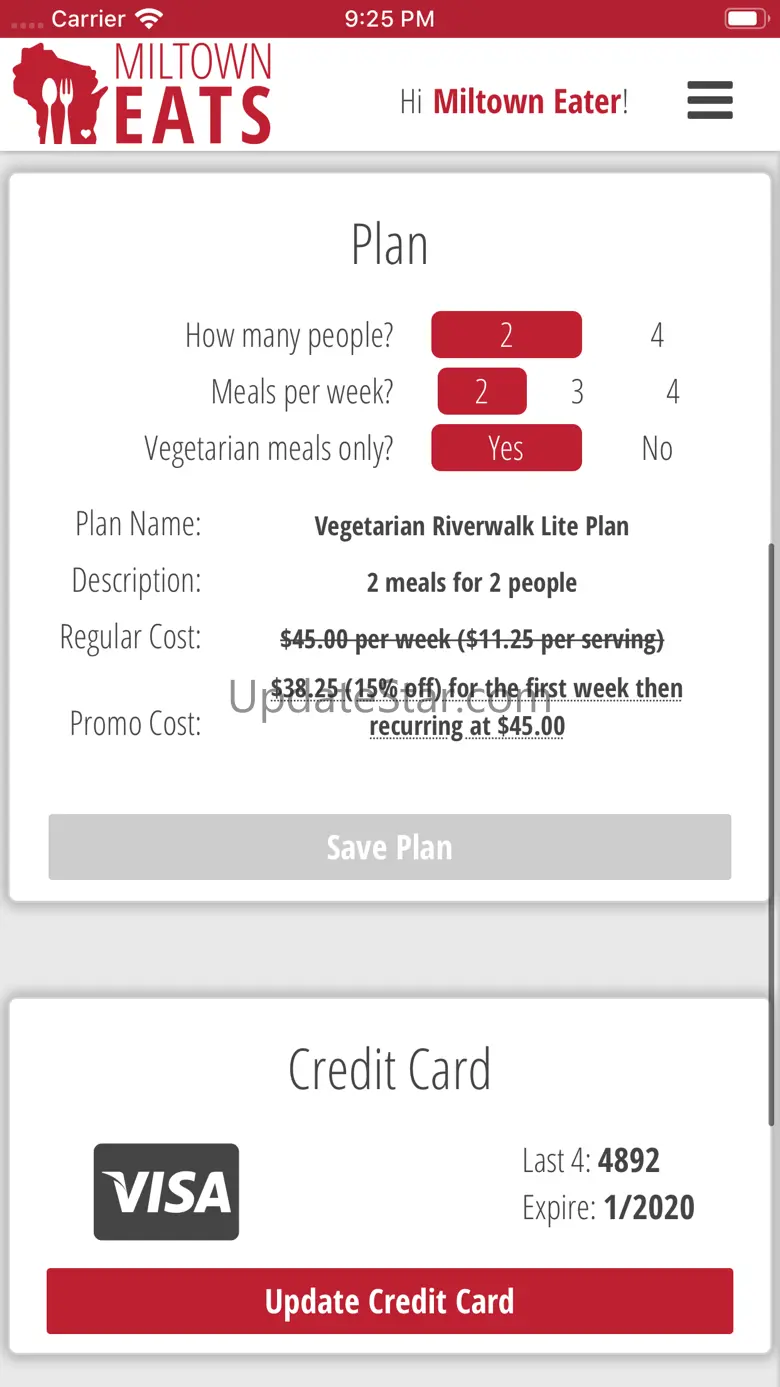Update the credit card
The height and width of the screenshot is (1387, 780).
[390, 1301]
